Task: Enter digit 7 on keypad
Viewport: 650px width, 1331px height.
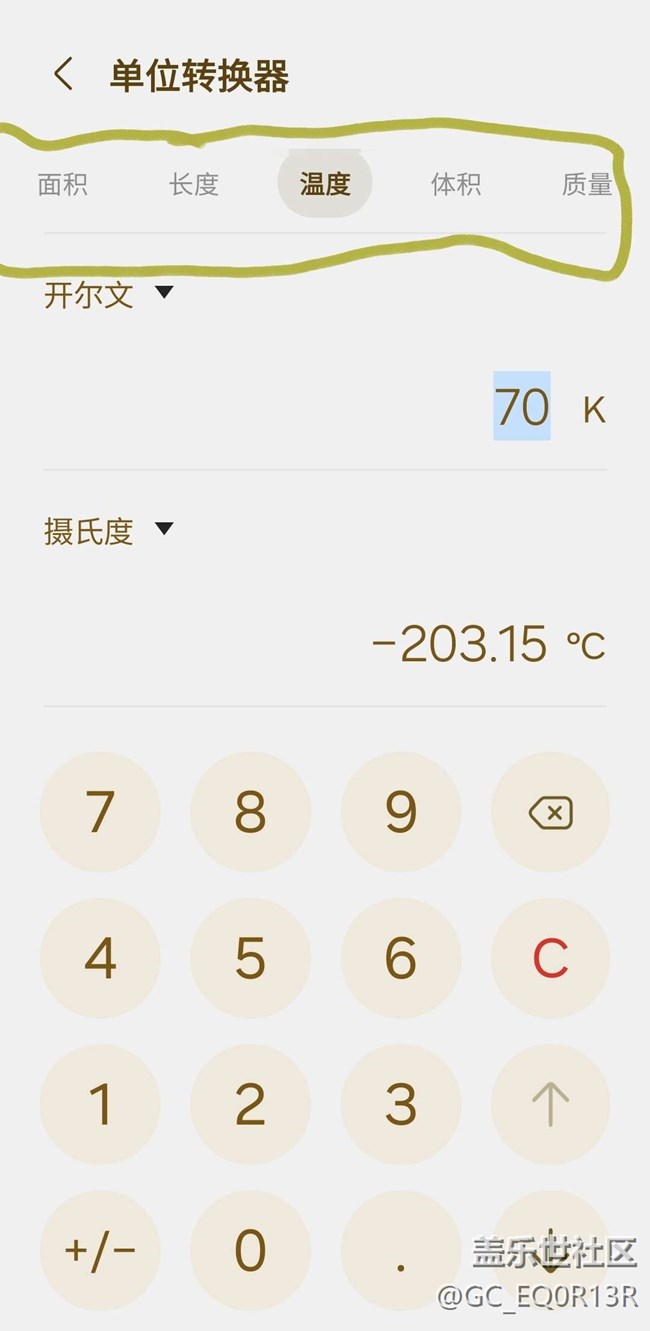Action: [100, 813]
